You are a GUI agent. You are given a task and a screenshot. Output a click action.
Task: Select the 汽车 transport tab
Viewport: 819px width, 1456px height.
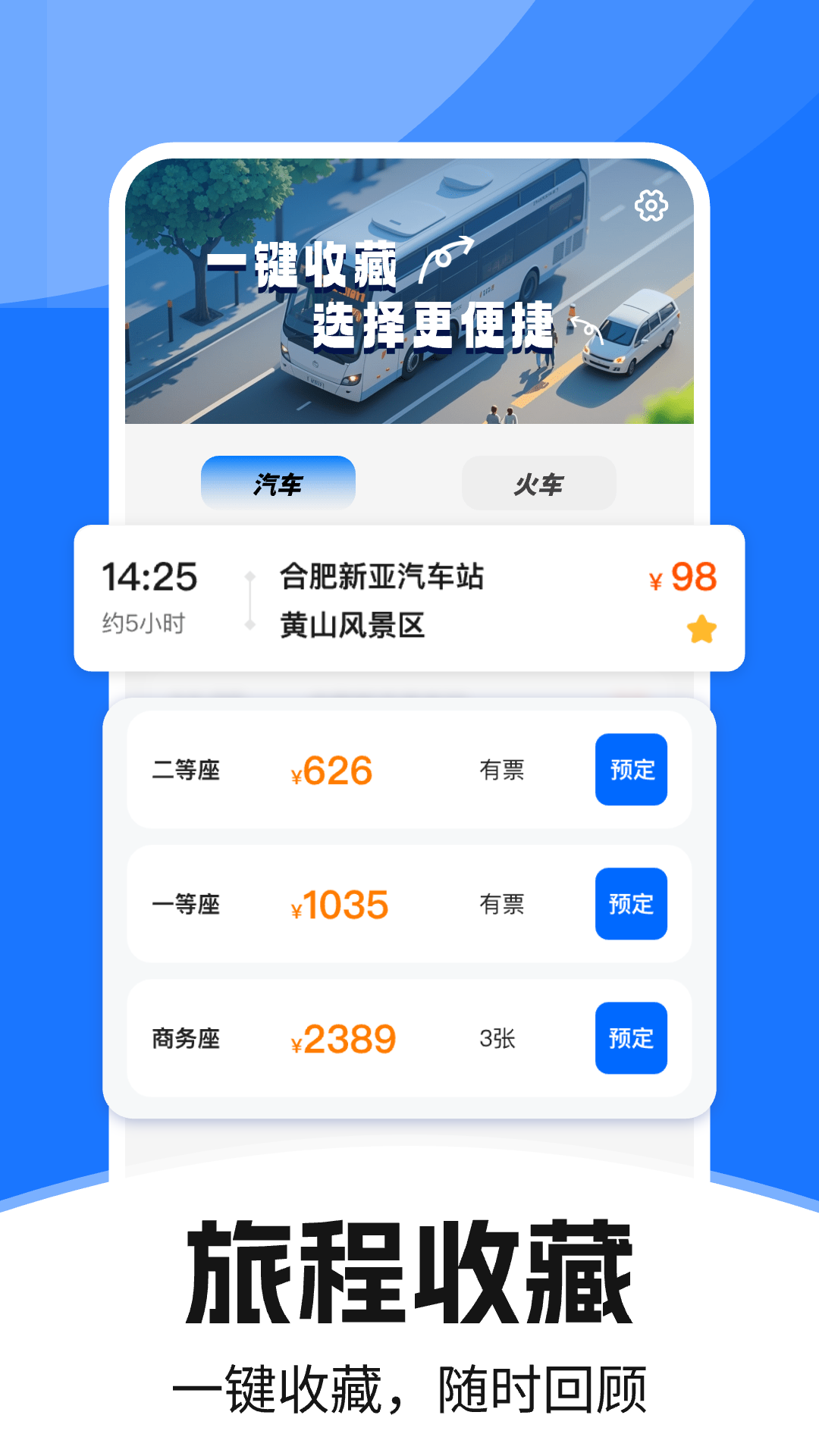278,483
